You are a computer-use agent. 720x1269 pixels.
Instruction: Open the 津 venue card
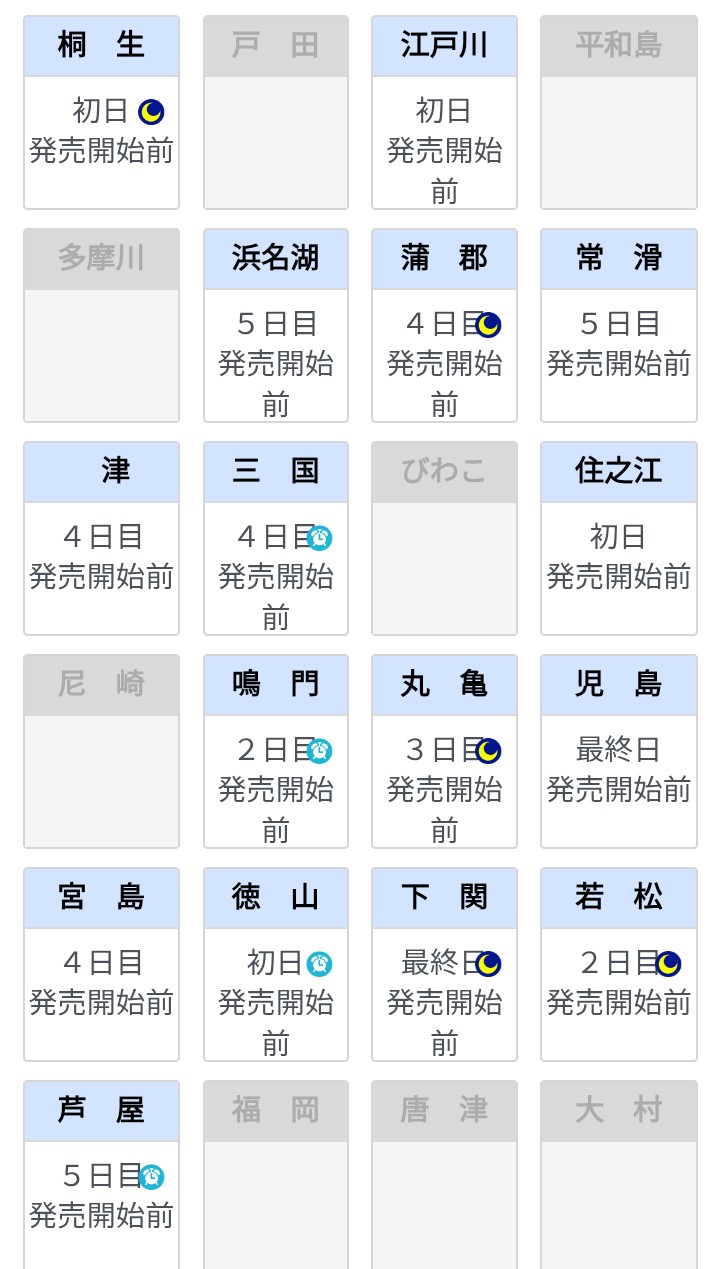(101, 538)
